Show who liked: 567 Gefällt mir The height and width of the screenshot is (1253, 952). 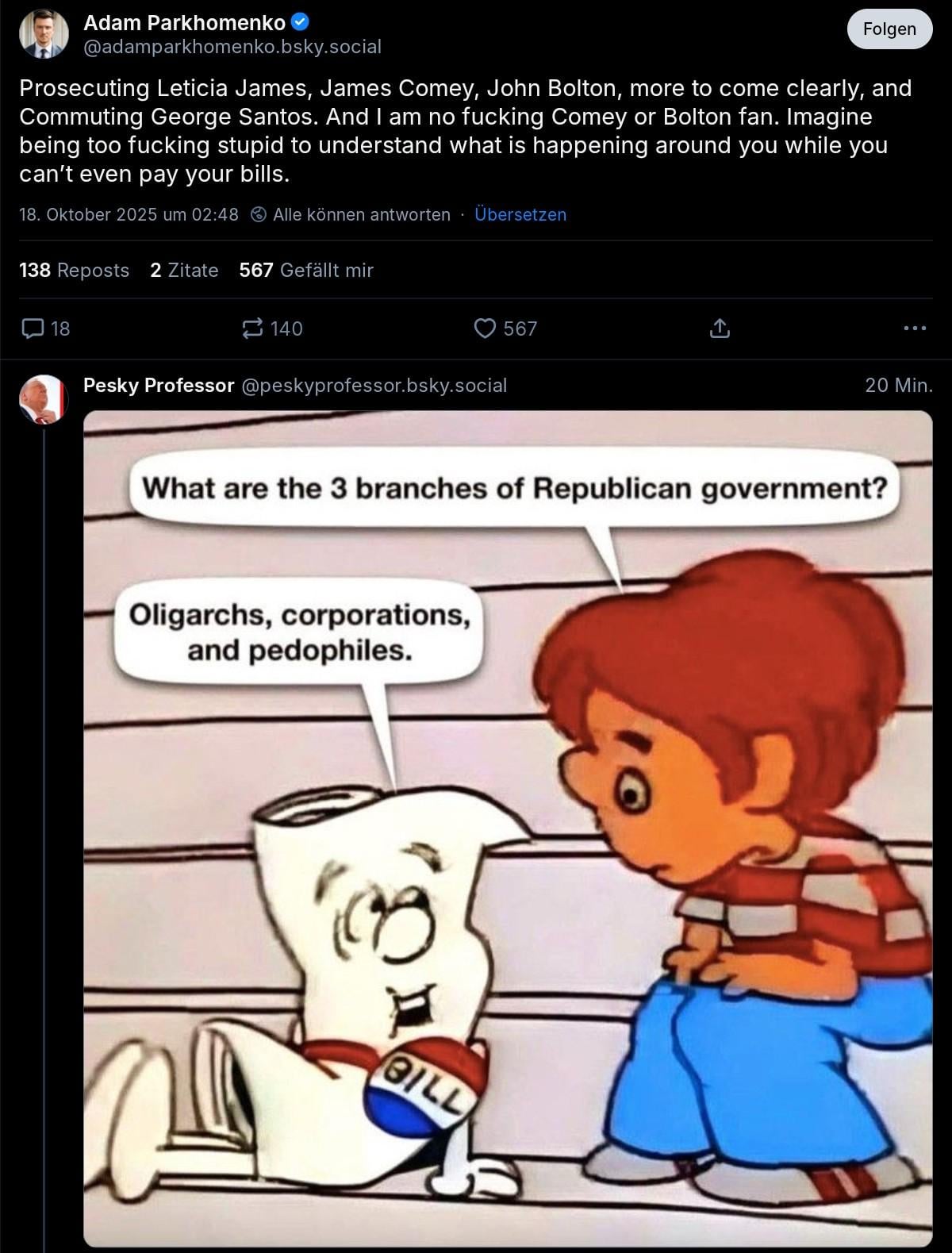[x=306, y=271]
